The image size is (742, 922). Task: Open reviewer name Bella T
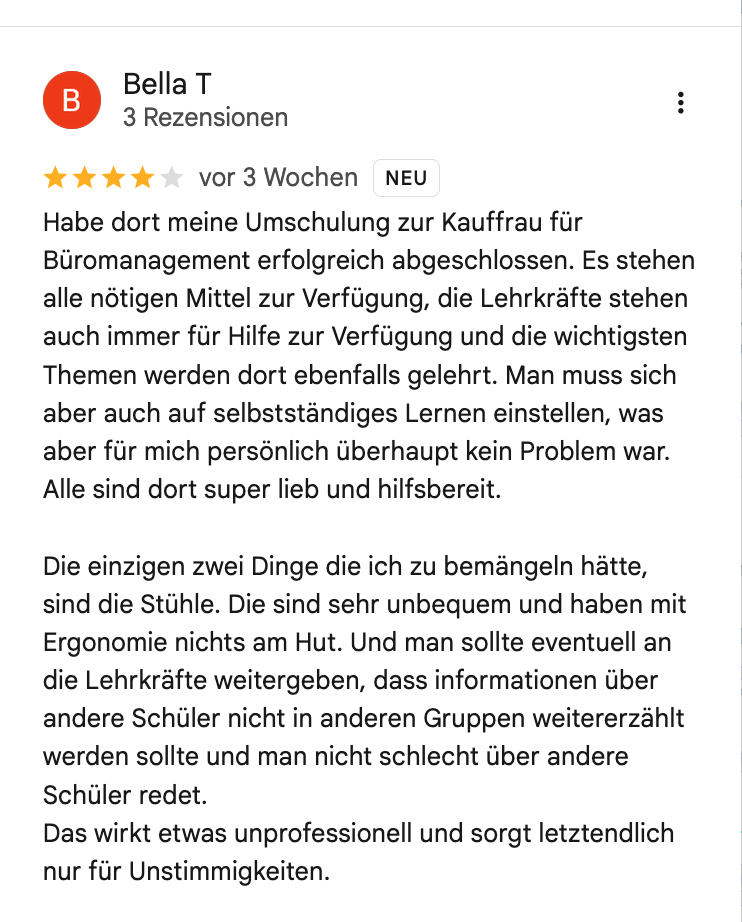tap(168, 84)
